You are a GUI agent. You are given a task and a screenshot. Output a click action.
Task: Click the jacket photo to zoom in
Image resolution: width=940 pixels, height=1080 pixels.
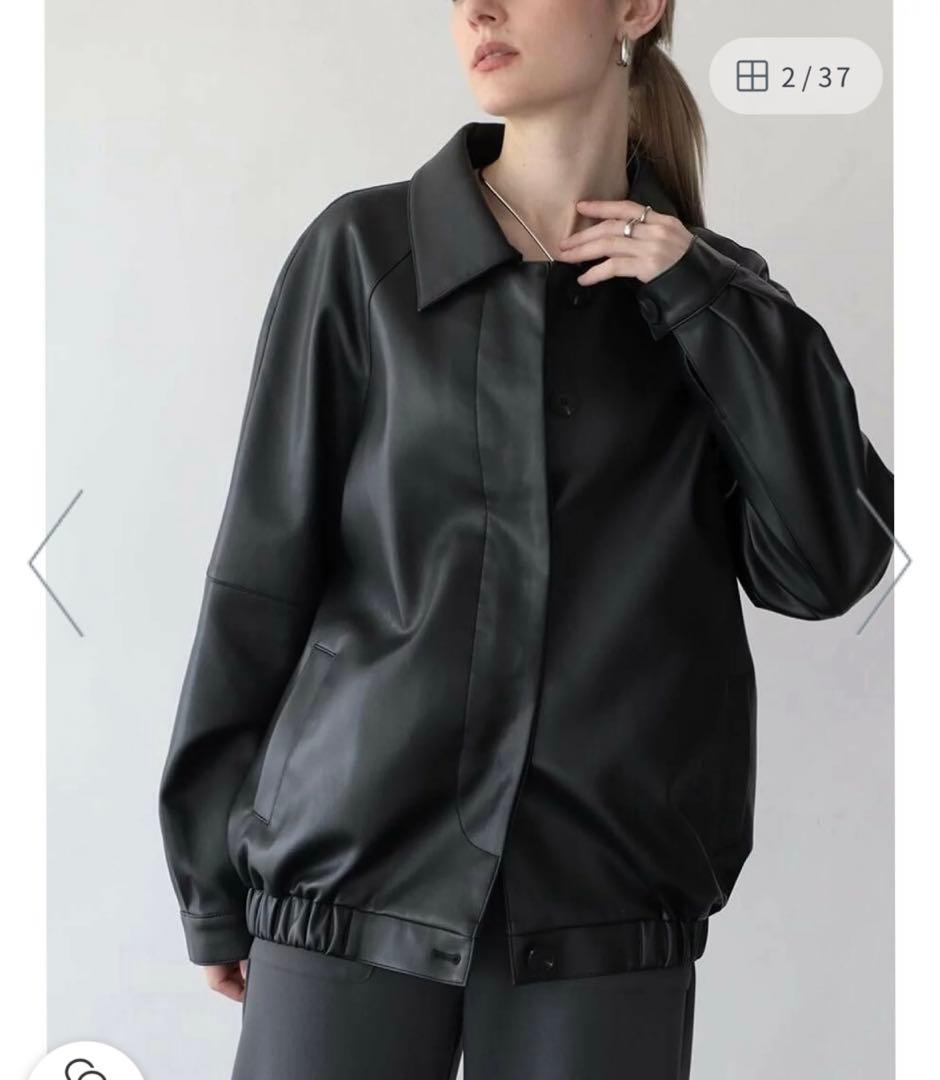pyautogui.click(x=470, y=540)
